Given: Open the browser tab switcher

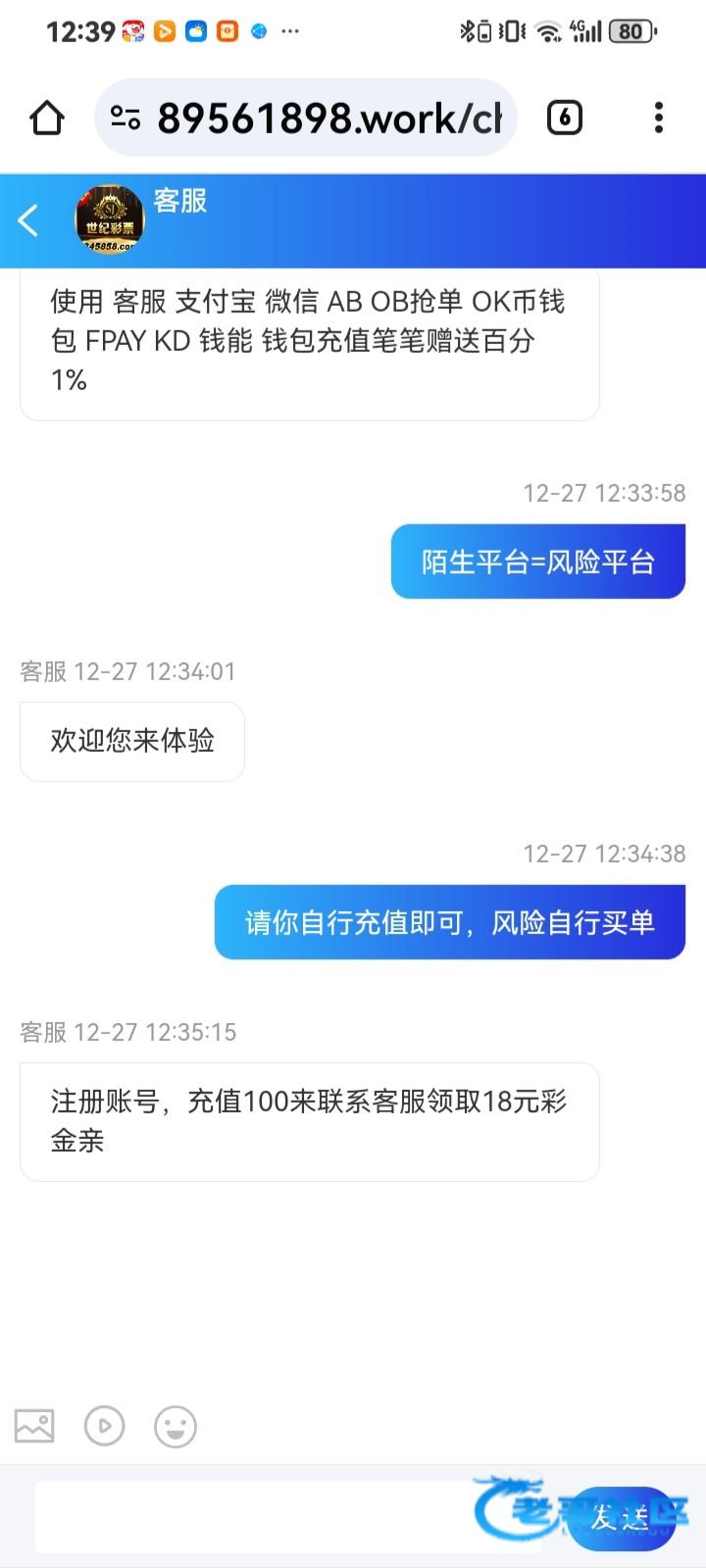Looking at the screenshot, I should (564, 119).
